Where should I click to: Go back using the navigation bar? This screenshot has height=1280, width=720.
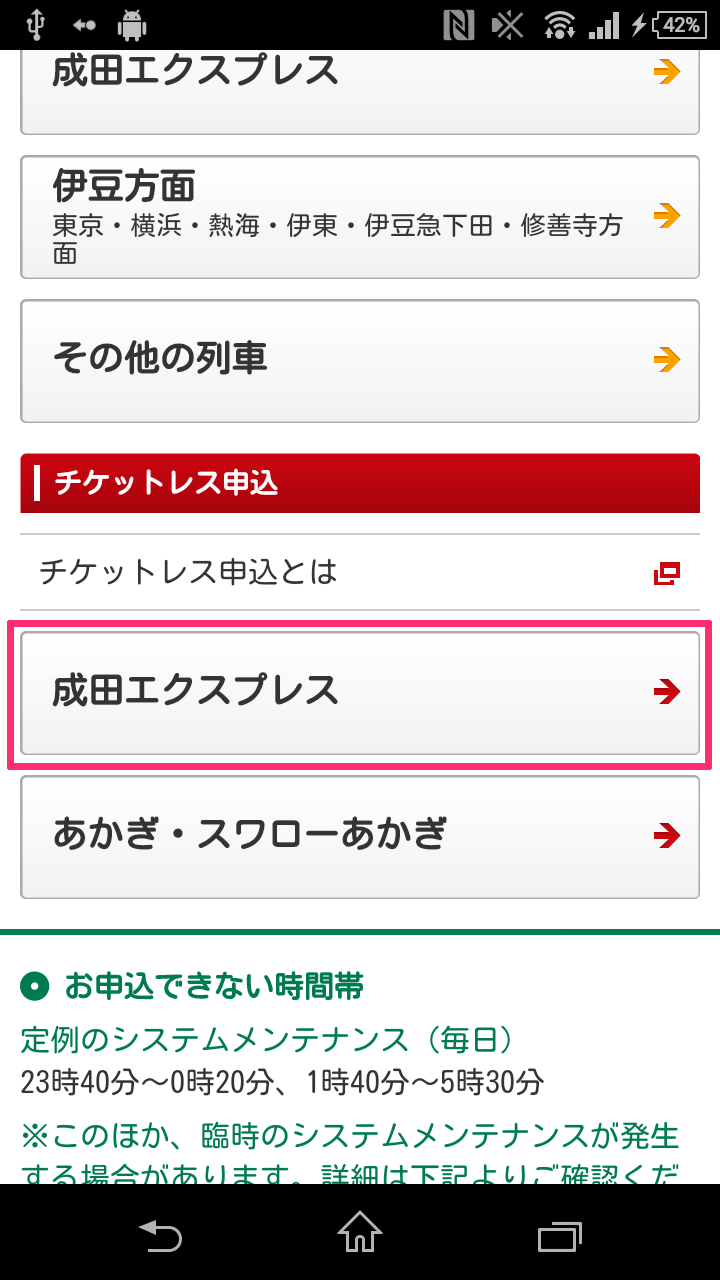(160, 1233)
